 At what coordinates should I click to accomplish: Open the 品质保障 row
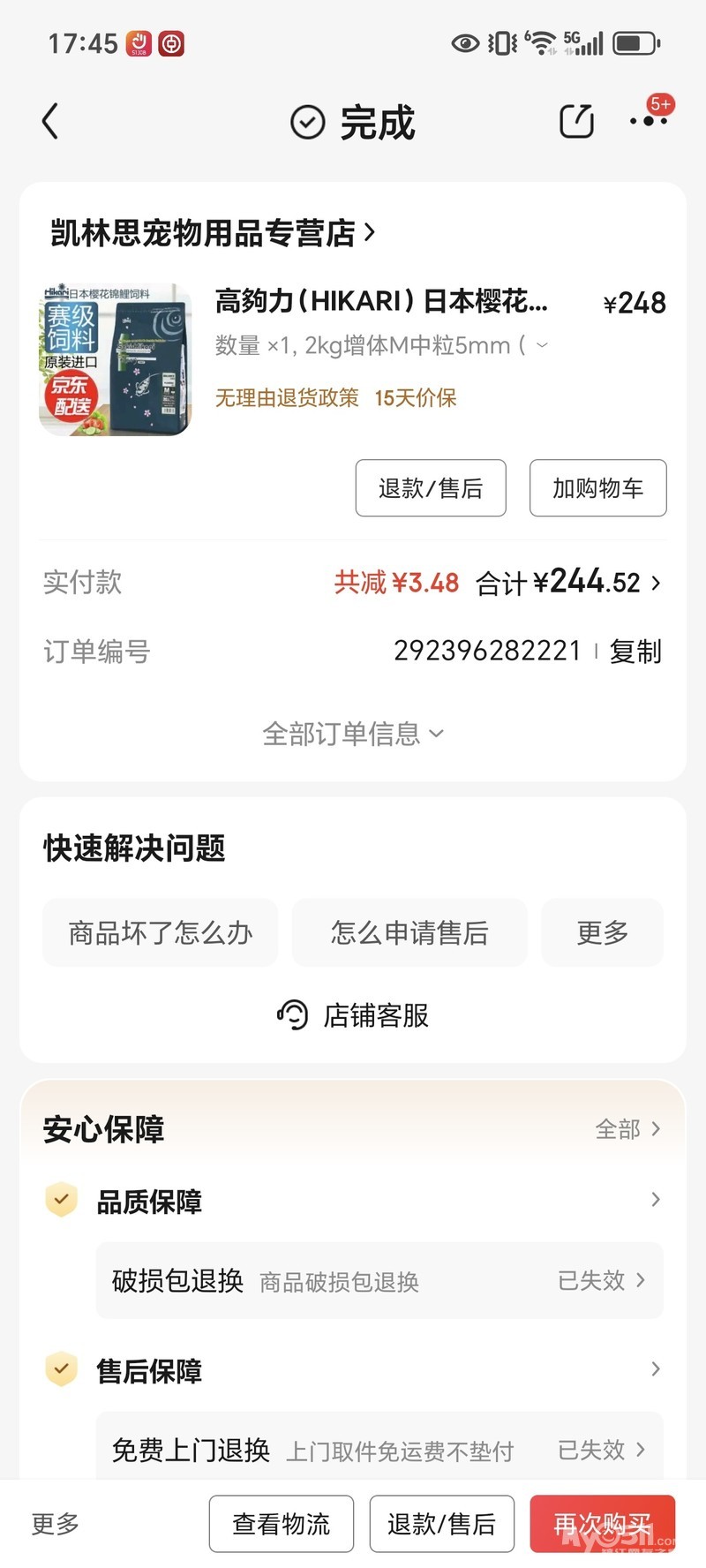pos(353,1201)
